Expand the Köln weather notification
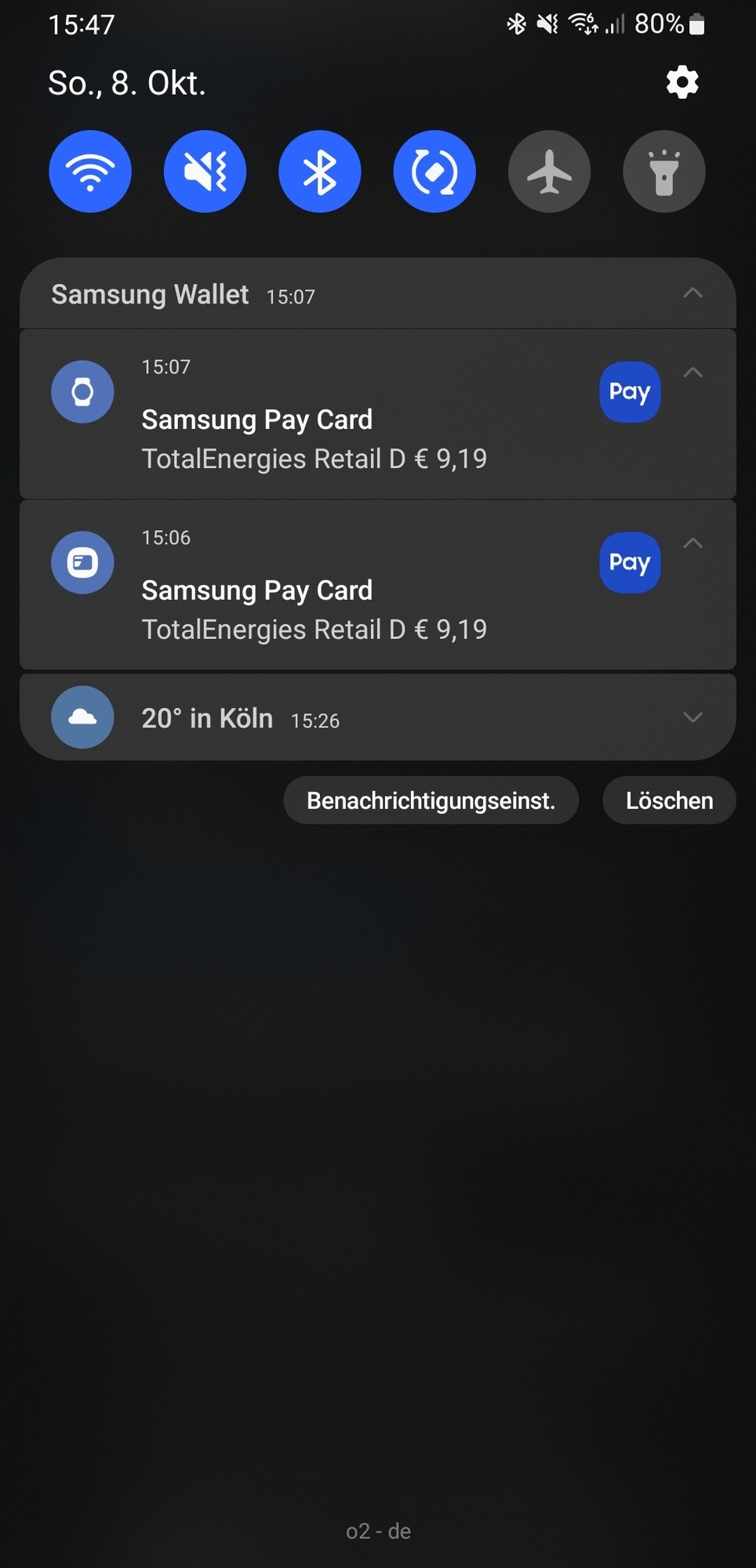Image resolution: width=756 pixels, height=1568 pixels. click(692, 717)
